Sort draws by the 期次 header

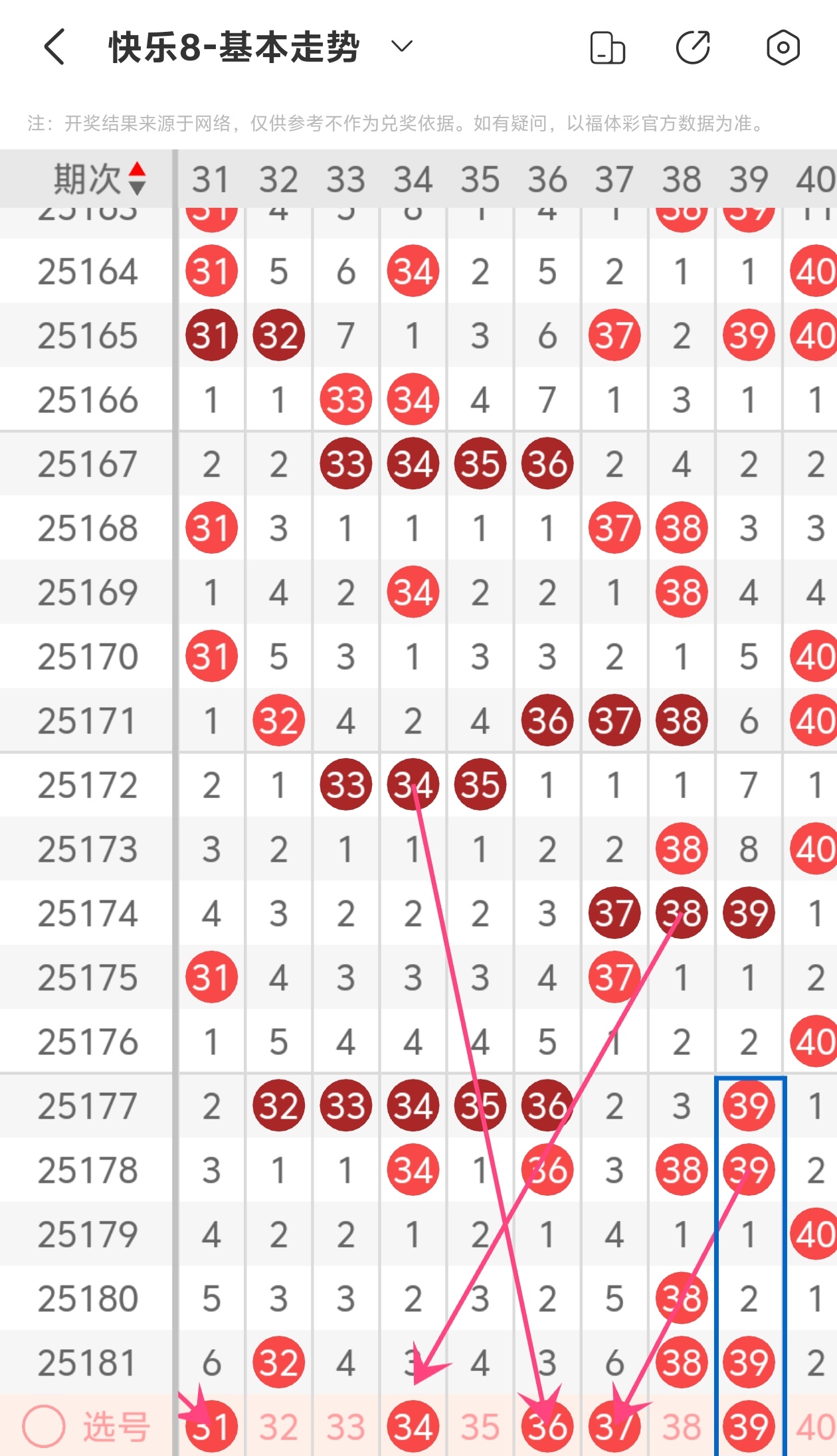point(100,179)
